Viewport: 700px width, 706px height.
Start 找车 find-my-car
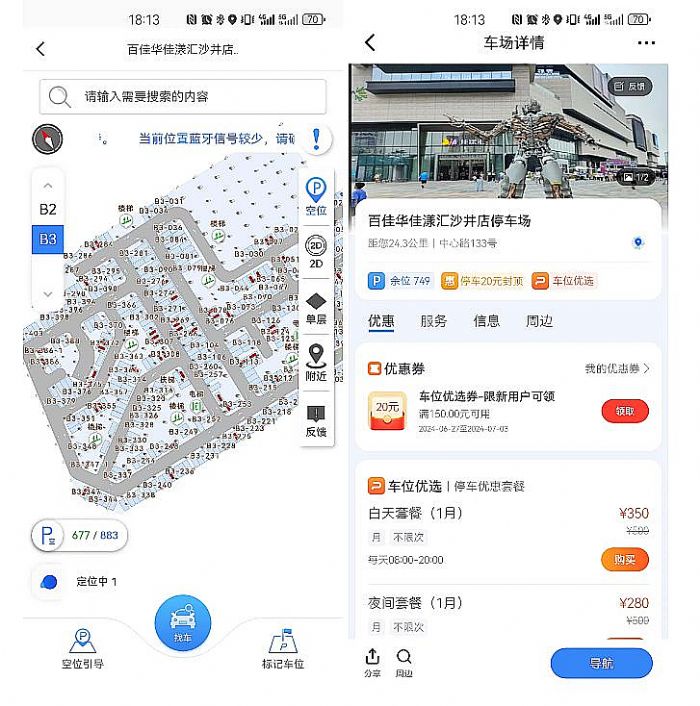182,624
